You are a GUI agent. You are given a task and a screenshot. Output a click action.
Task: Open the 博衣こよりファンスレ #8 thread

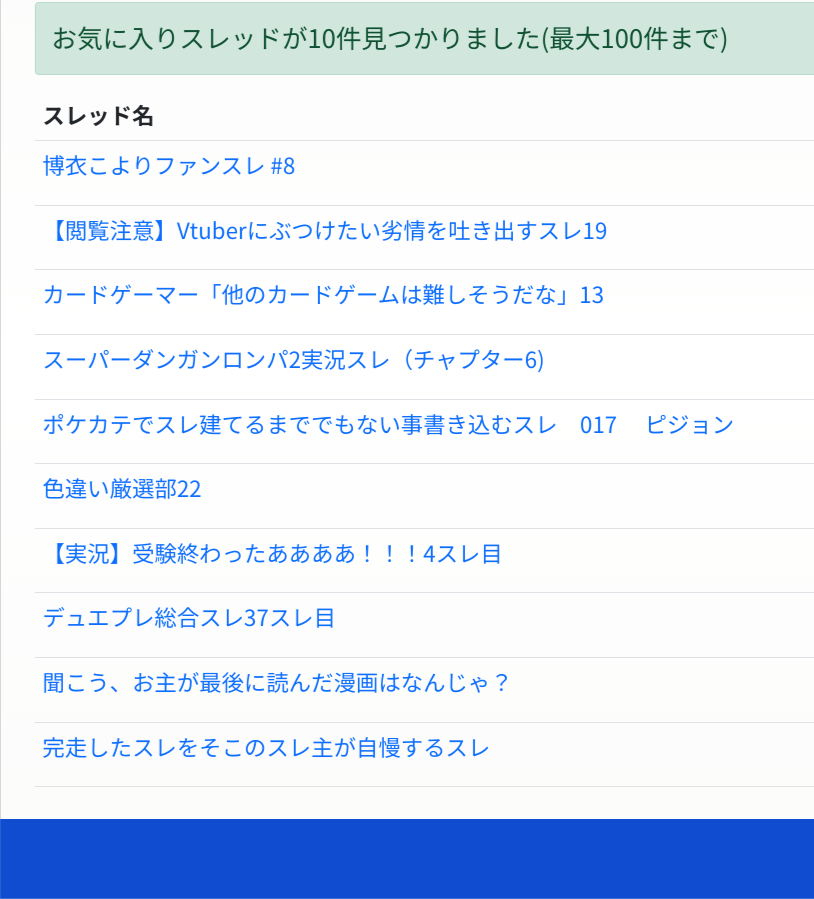point(169,166)
